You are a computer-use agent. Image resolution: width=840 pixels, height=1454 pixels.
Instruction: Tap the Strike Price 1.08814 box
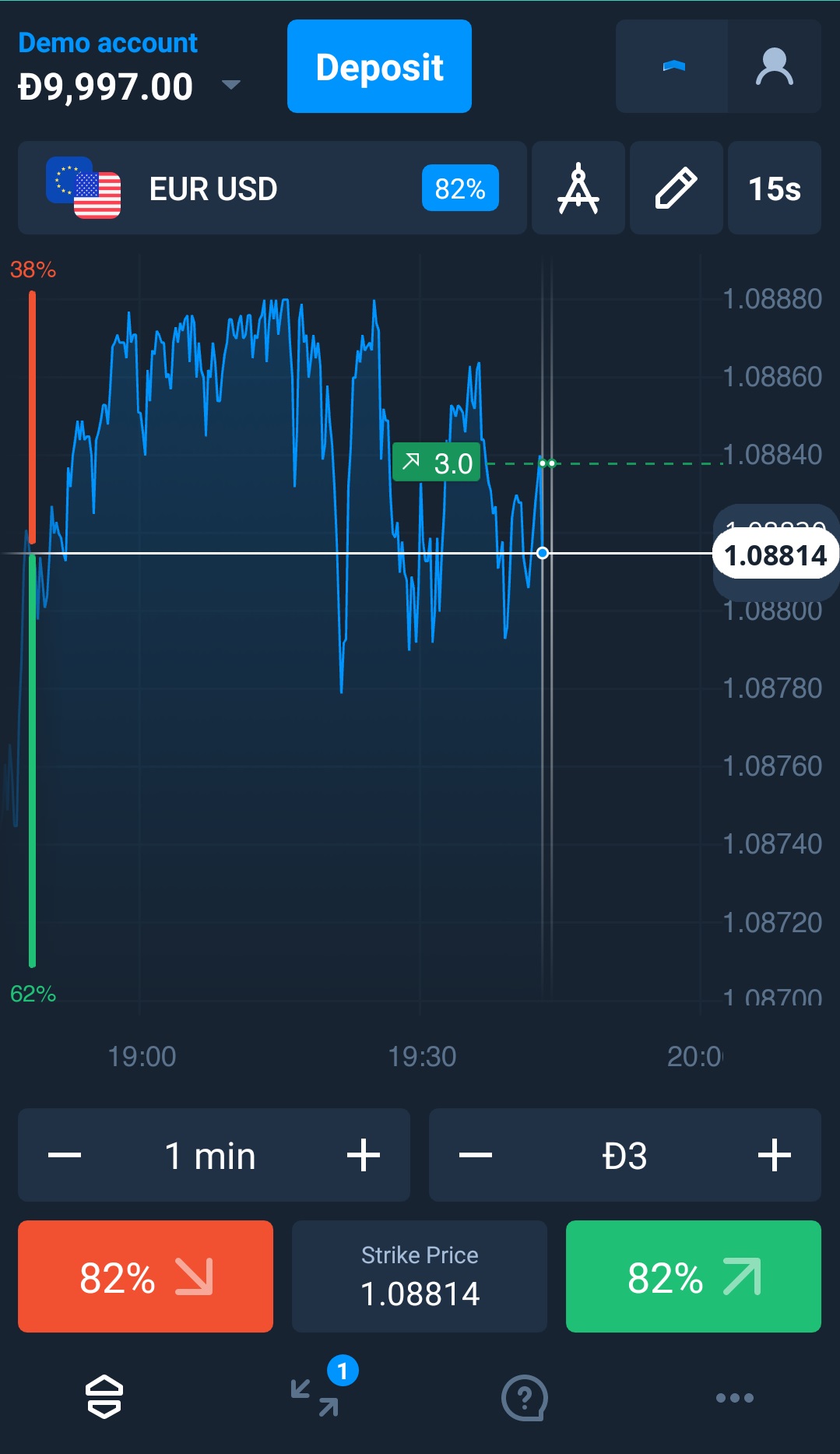point(420,1276)
